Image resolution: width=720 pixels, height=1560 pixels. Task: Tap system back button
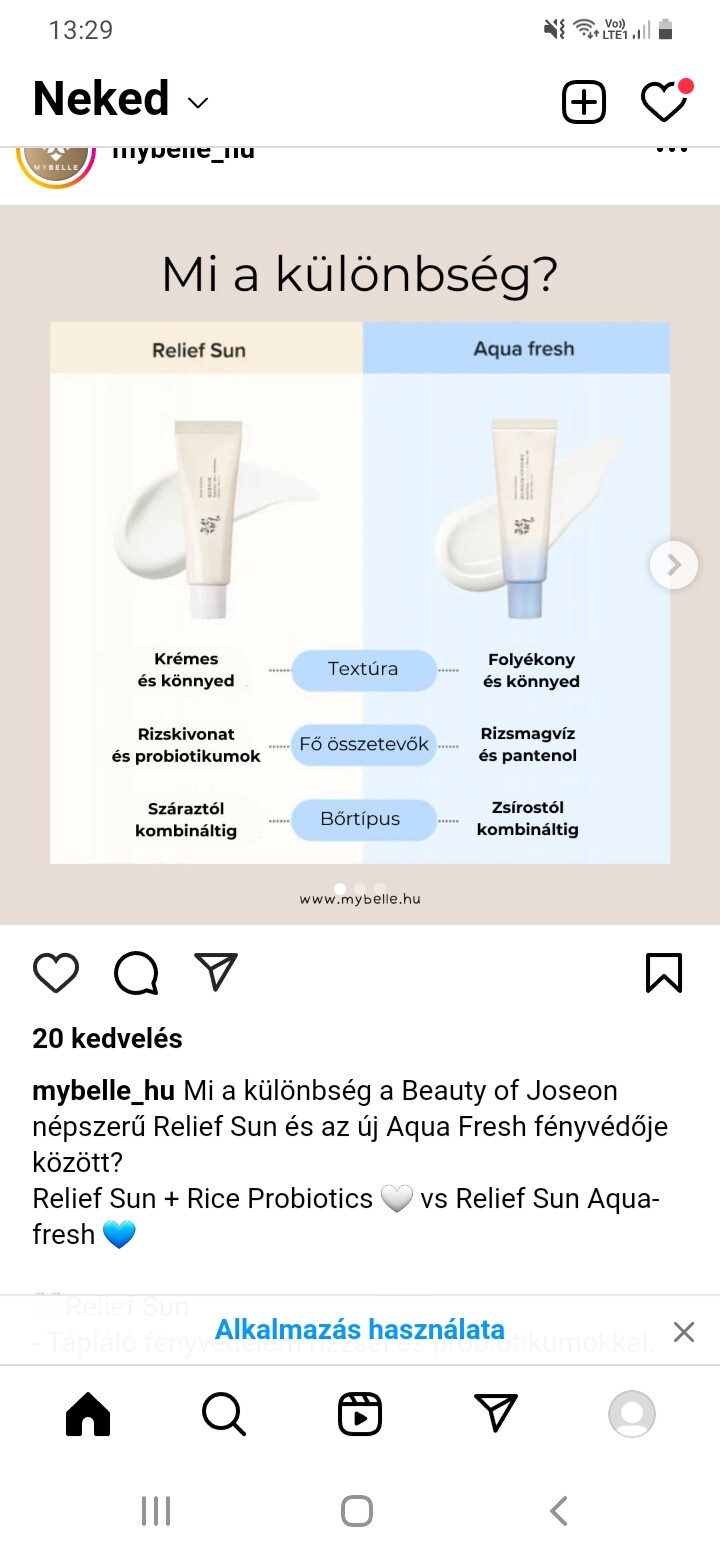pyautogui.click(x=559, y=1510)
